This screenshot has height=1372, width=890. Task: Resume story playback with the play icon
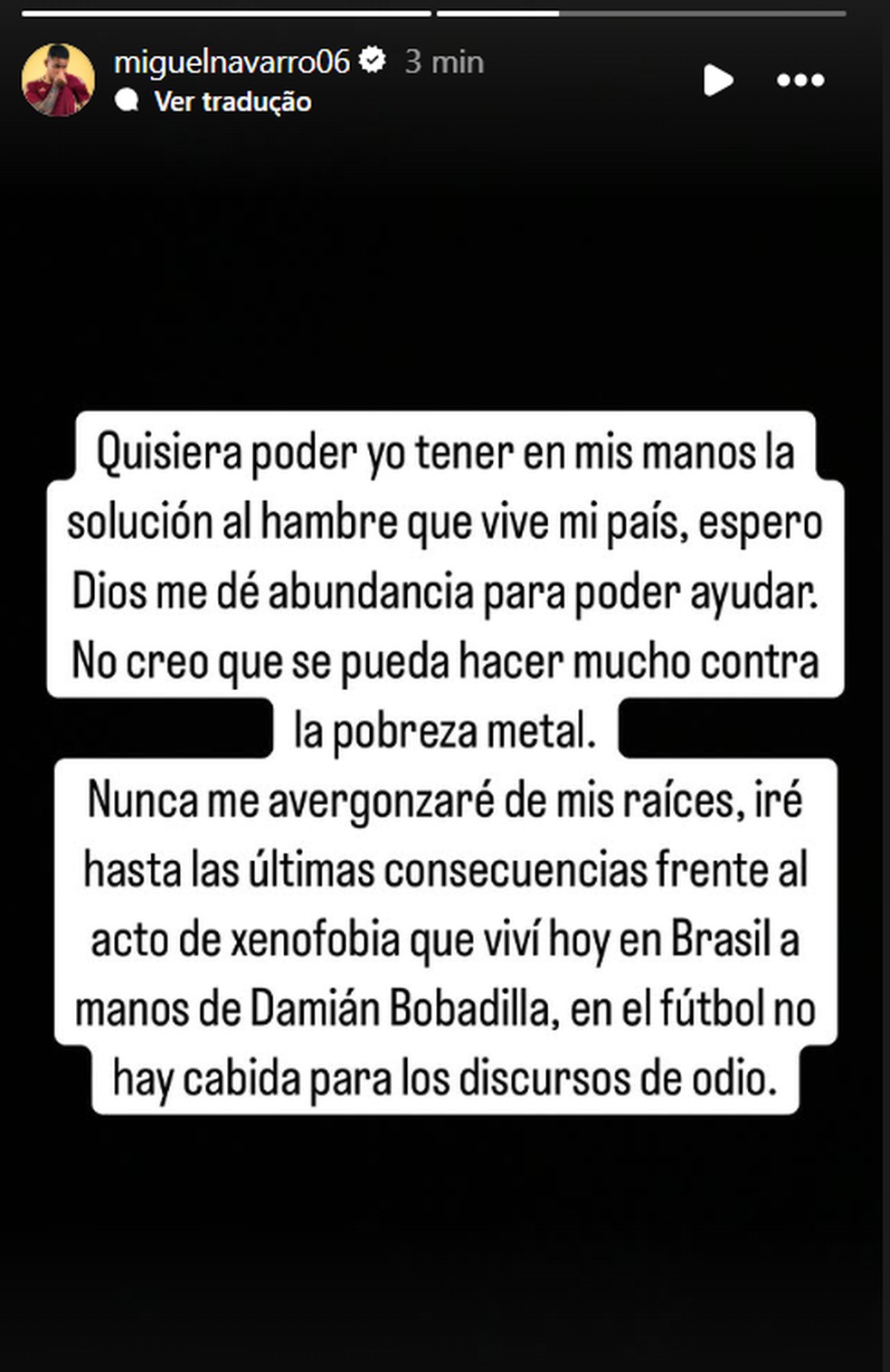[x=718, y=80]
